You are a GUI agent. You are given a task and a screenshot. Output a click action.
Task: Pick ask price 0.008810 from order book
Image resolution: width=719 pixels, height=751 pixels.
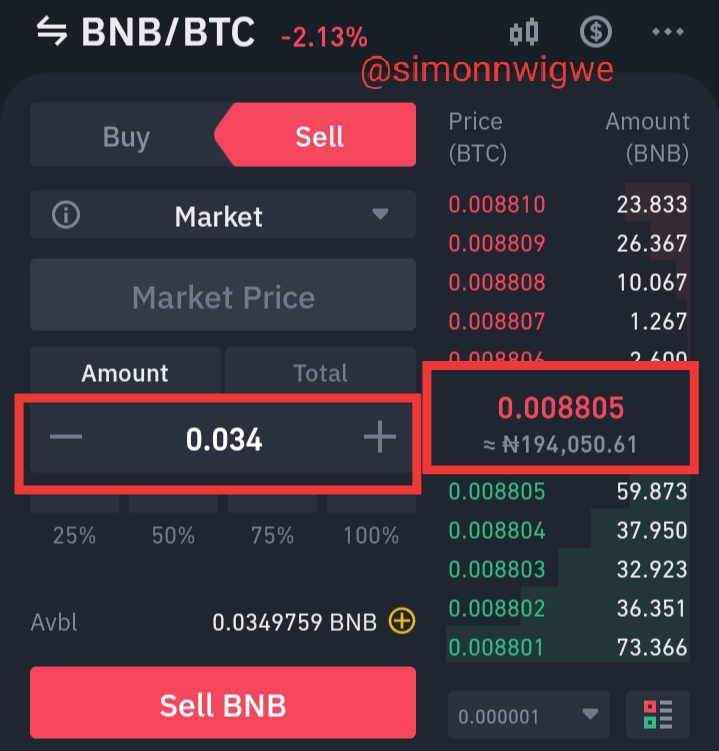click(497, 205)
